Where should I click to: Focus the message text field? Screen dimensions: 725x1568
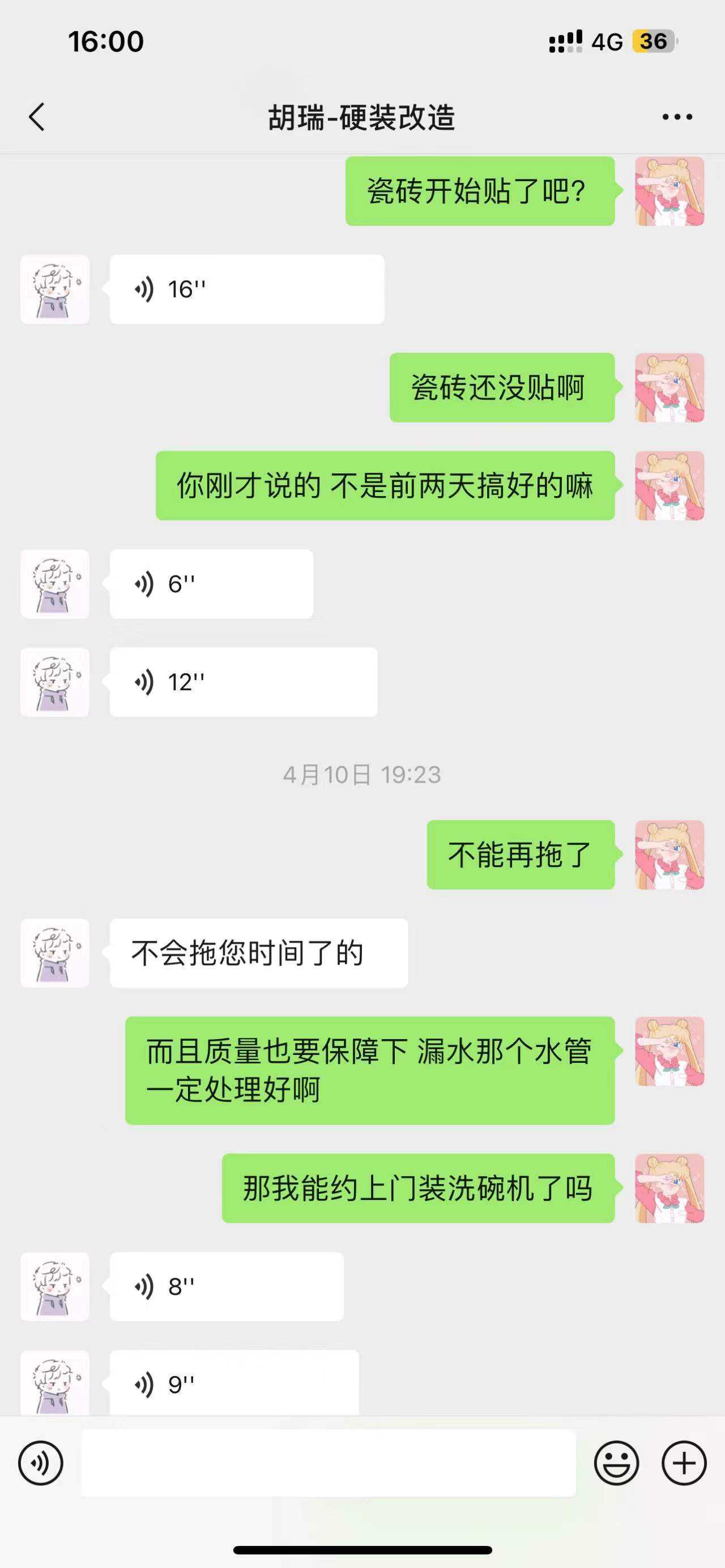pos(329,1463)
